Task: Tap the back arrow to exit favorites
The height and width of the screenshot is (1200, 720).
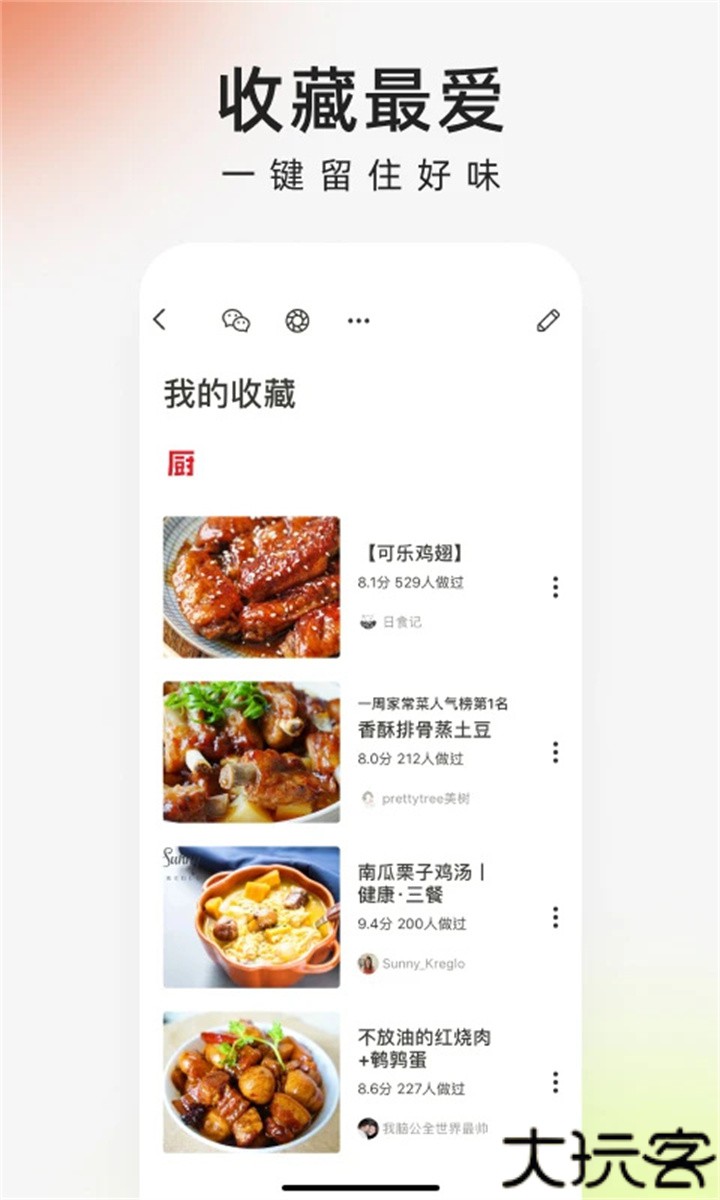Action: 160,320
